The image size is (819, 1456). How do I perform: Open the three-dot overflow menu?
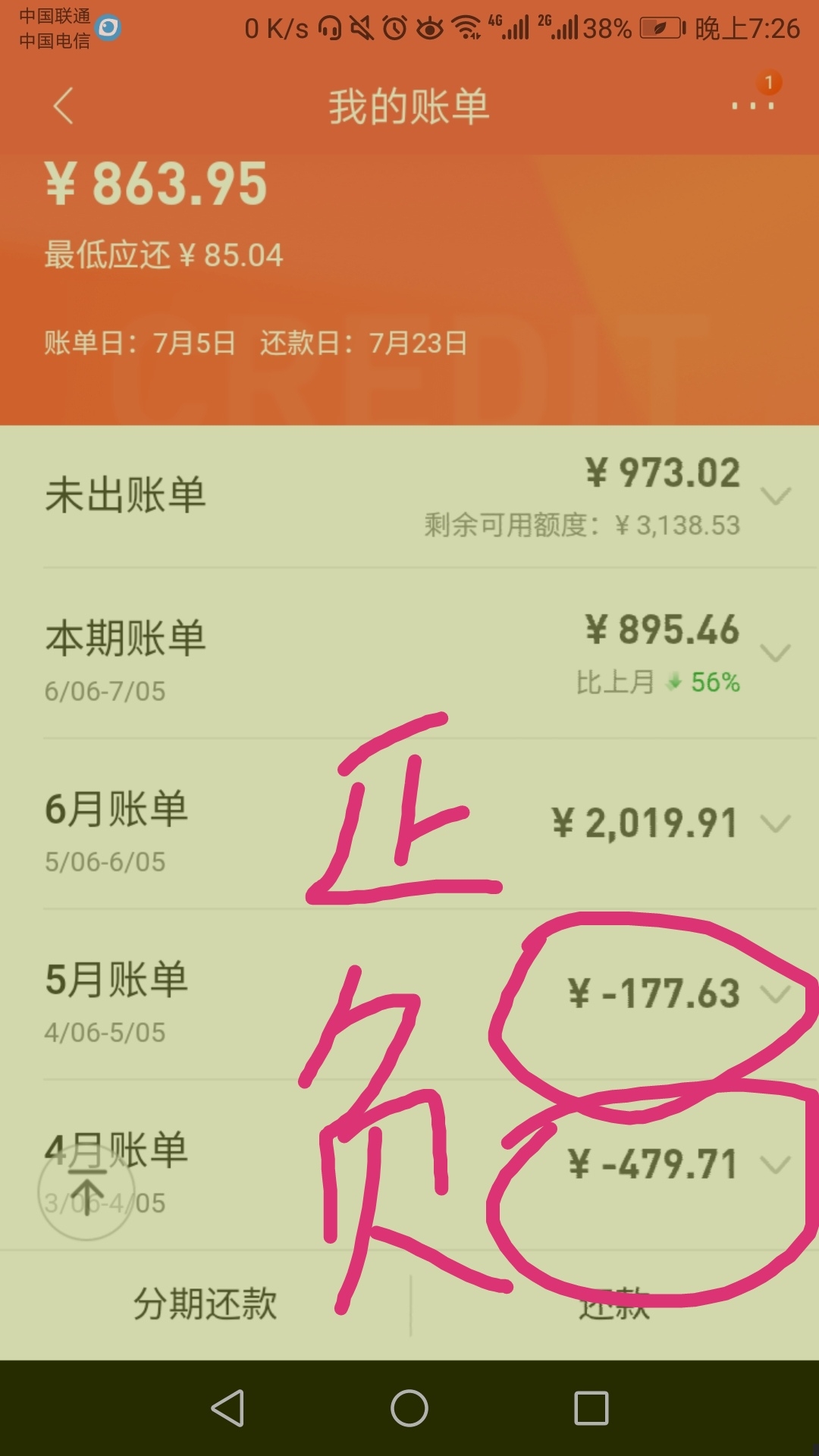tap(753, 105)
